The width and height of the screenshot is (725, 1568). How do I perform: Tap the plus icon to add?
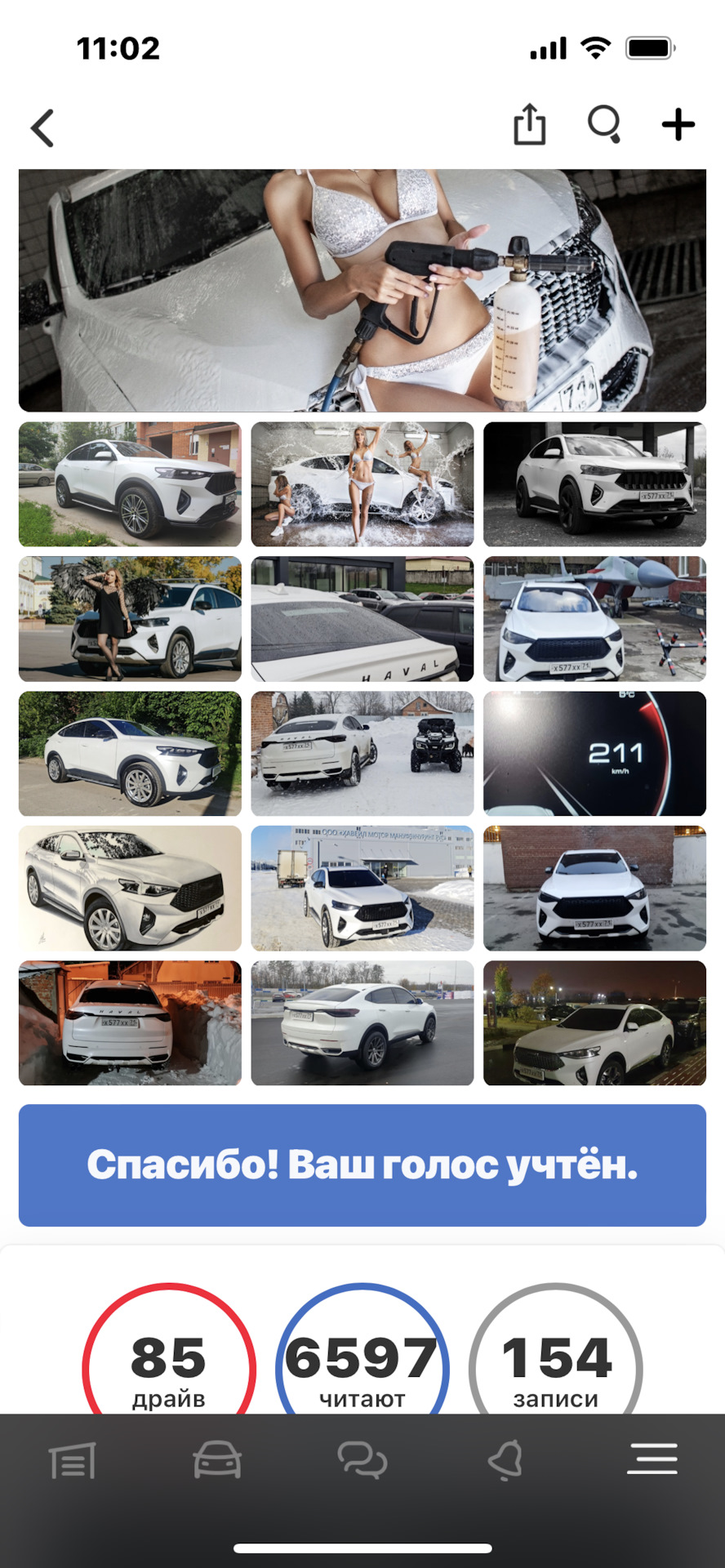678,125
